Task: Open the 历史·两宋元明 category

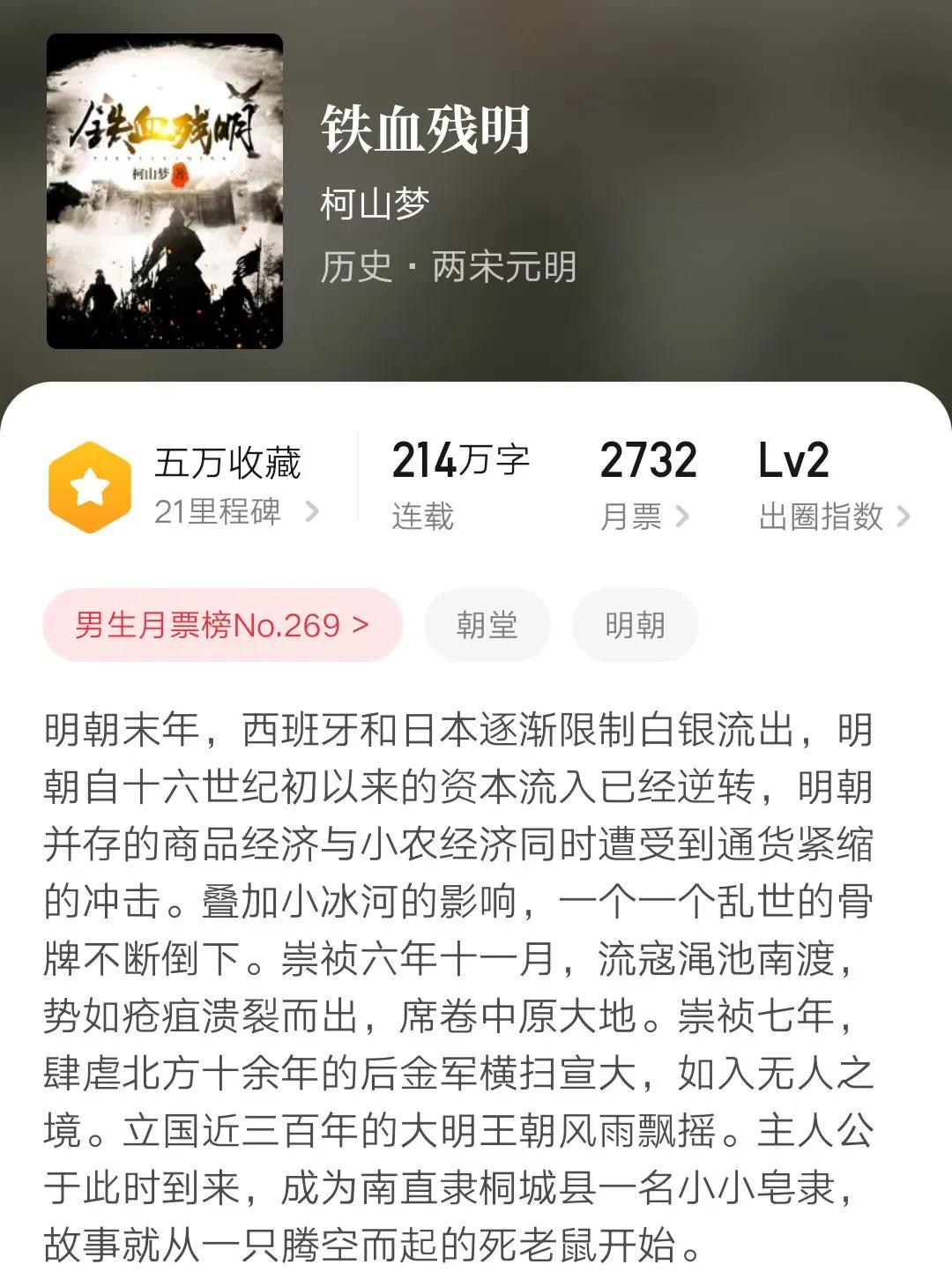Action: coord(448,266)
